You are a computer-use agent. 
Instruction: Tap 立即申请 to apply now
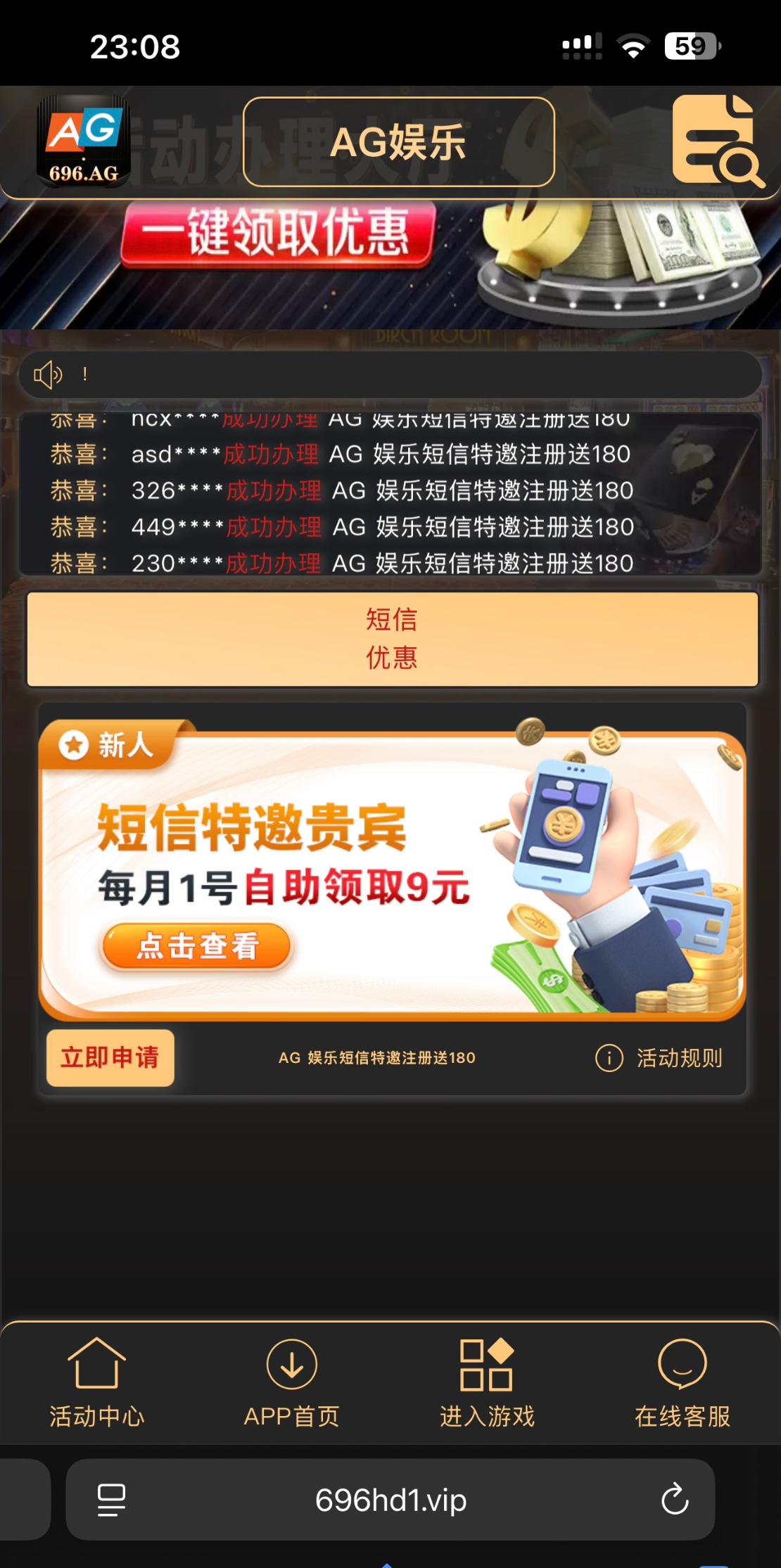pyautogui.click(x=110, y=1057)
